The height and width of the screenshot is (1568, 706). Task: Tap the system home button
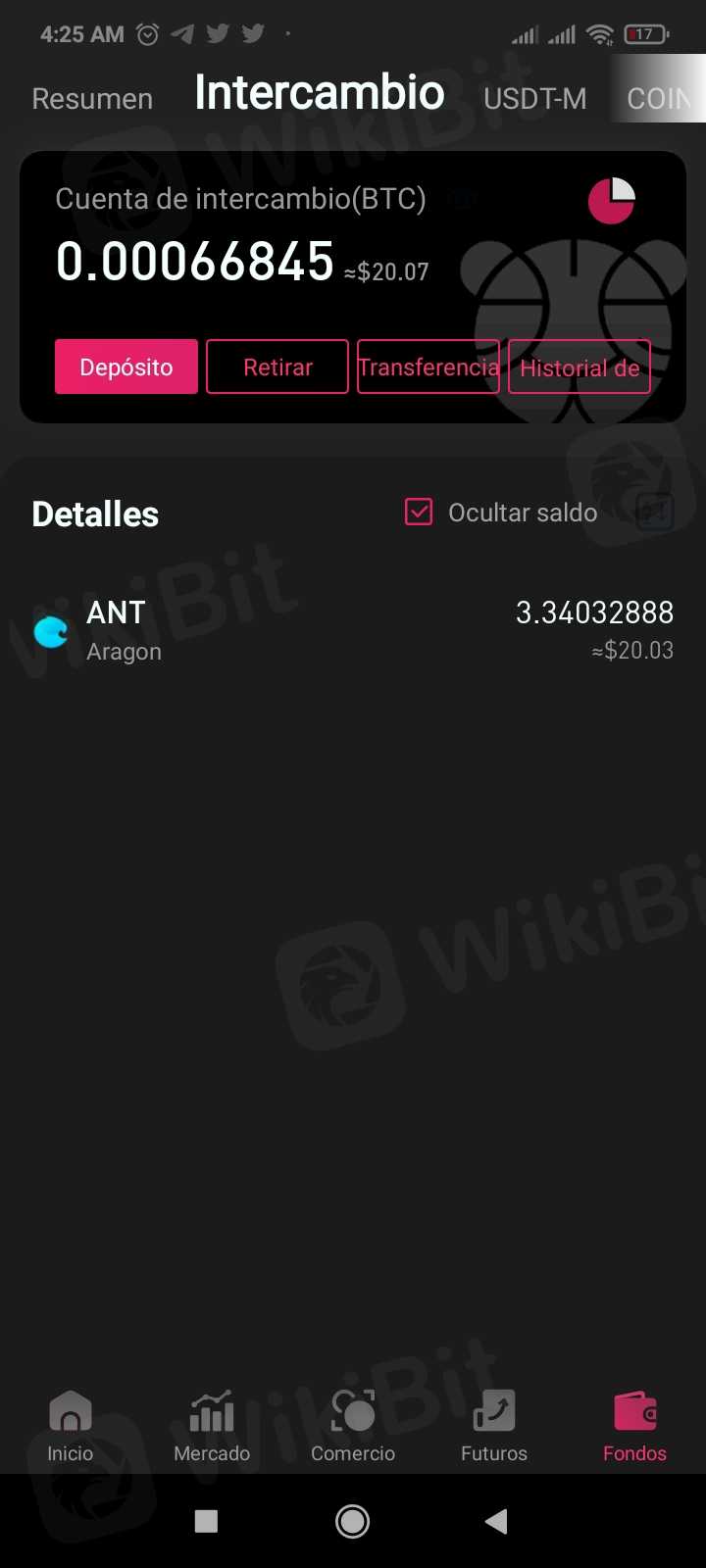353,1521
